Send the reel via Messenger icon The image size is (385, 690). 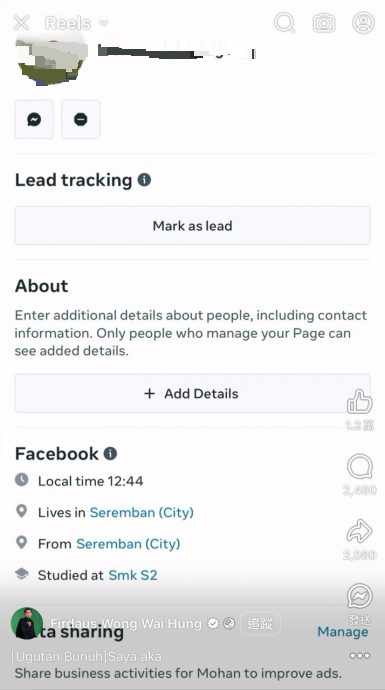359,596
